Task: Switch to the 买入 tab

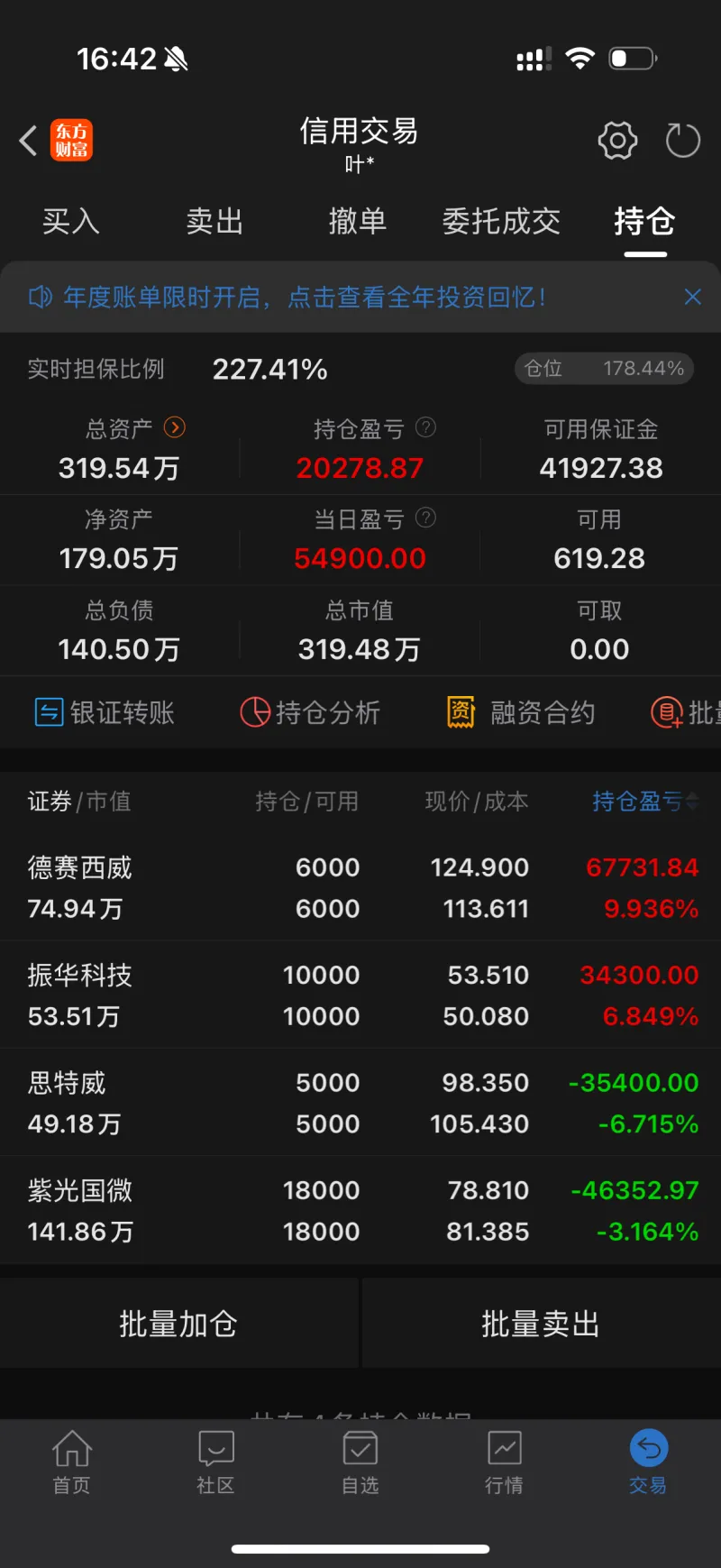Action: click(70, 222)
